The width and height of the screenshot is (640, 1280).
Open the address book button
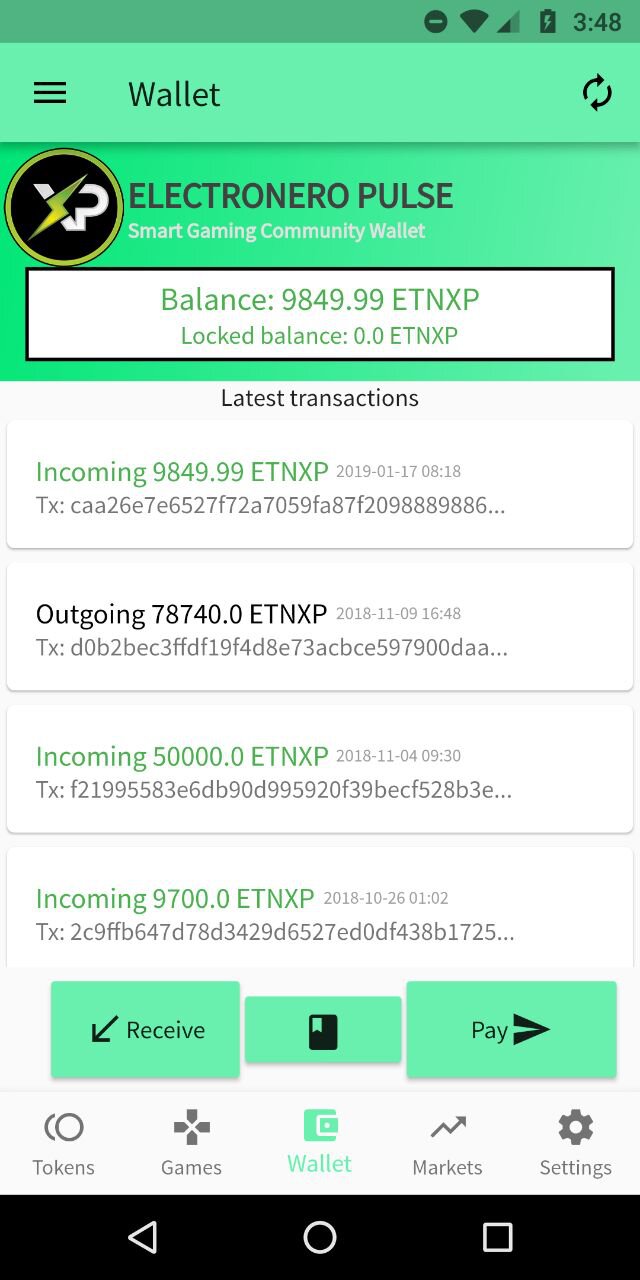pyautogui.click(x=323, y=1030)
